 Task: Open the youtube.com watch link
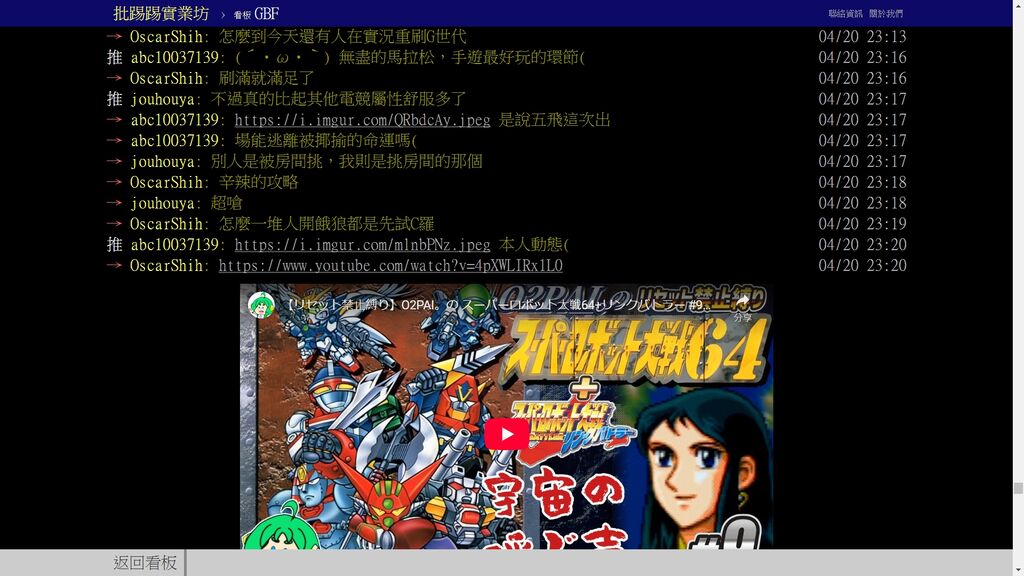point(390,266)
